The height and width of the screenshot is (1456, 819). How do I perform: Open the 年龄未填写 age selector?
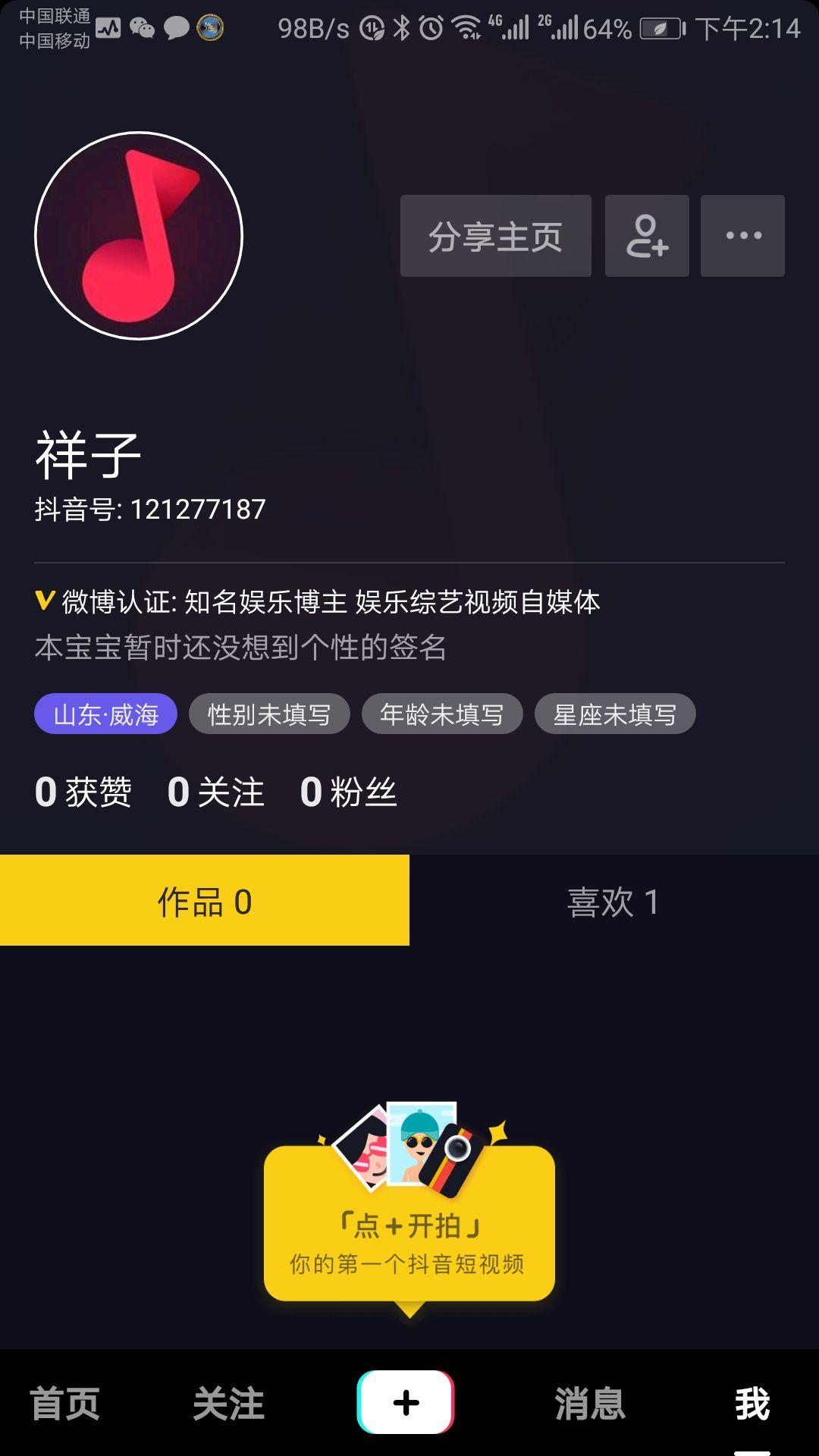tap(442, 713)
